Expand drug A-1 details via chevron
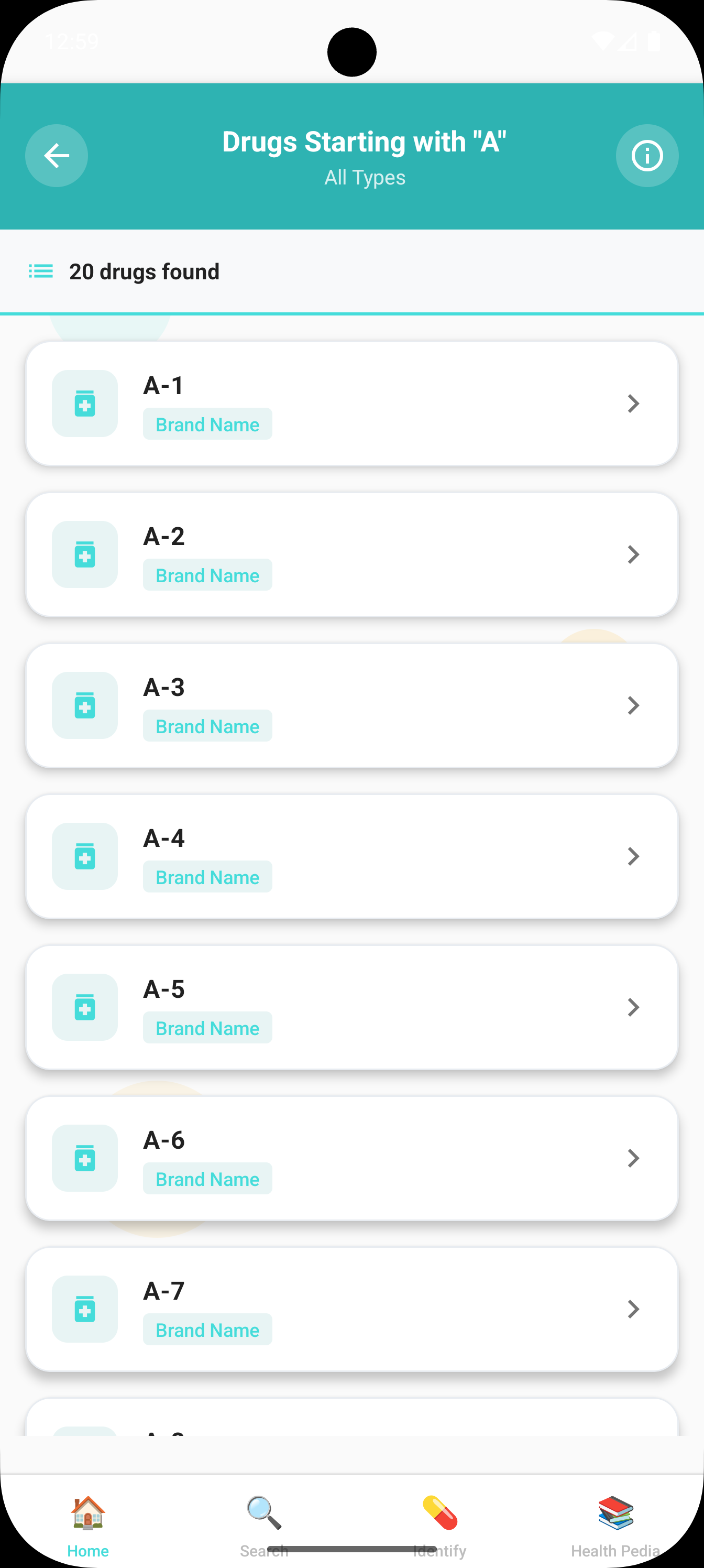The image size is (704, 1568). point(633,404)
